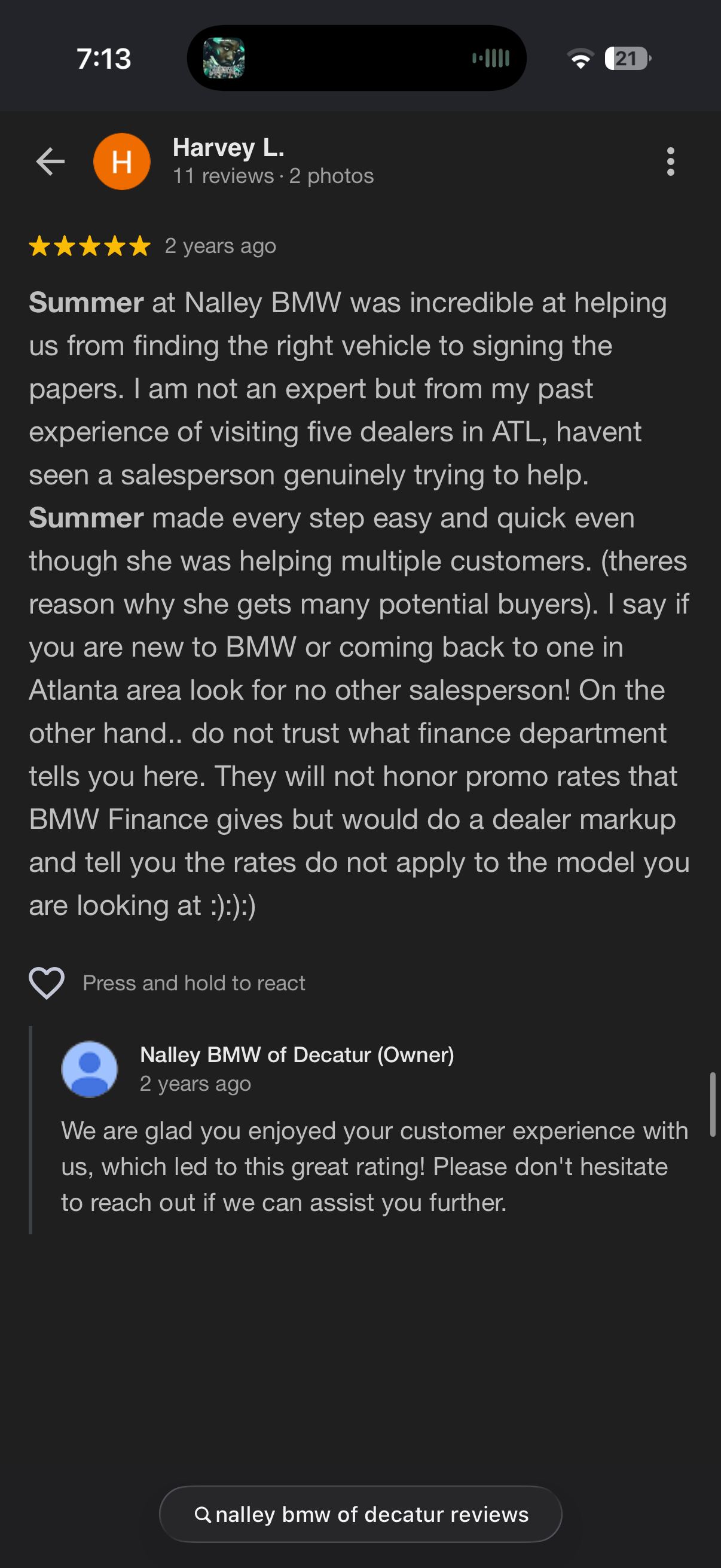721x1568 pixels.
Task: Tap the 2 years ago owner reply timestamp
Action: click(x=195, y=1084)
